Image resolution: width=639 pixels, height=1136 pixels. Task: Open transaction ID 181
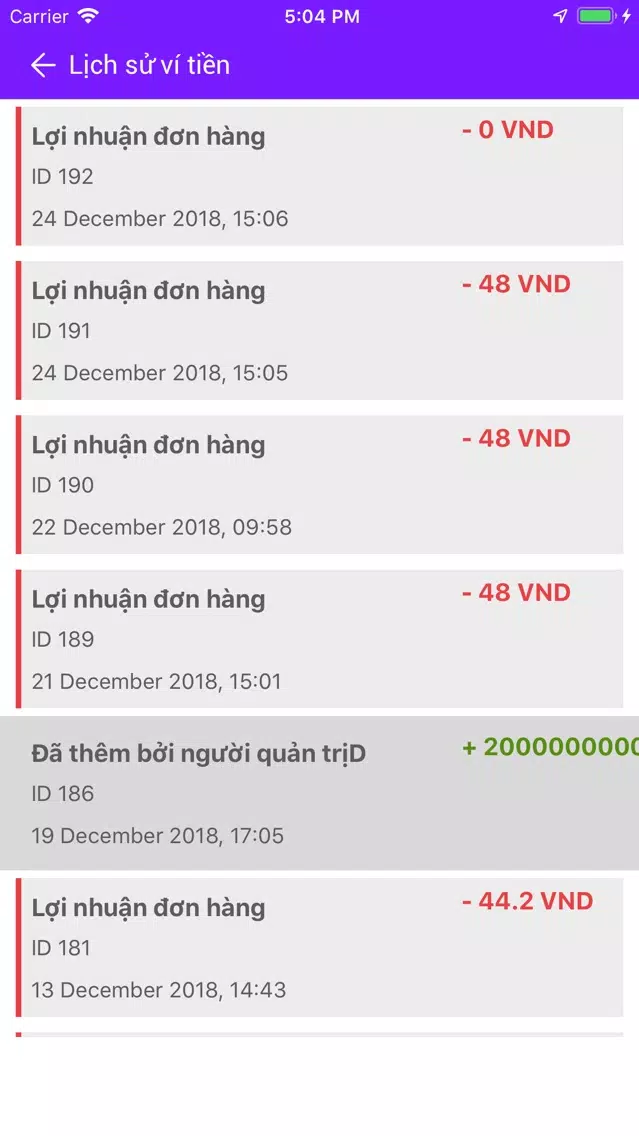tap(320, 948)
